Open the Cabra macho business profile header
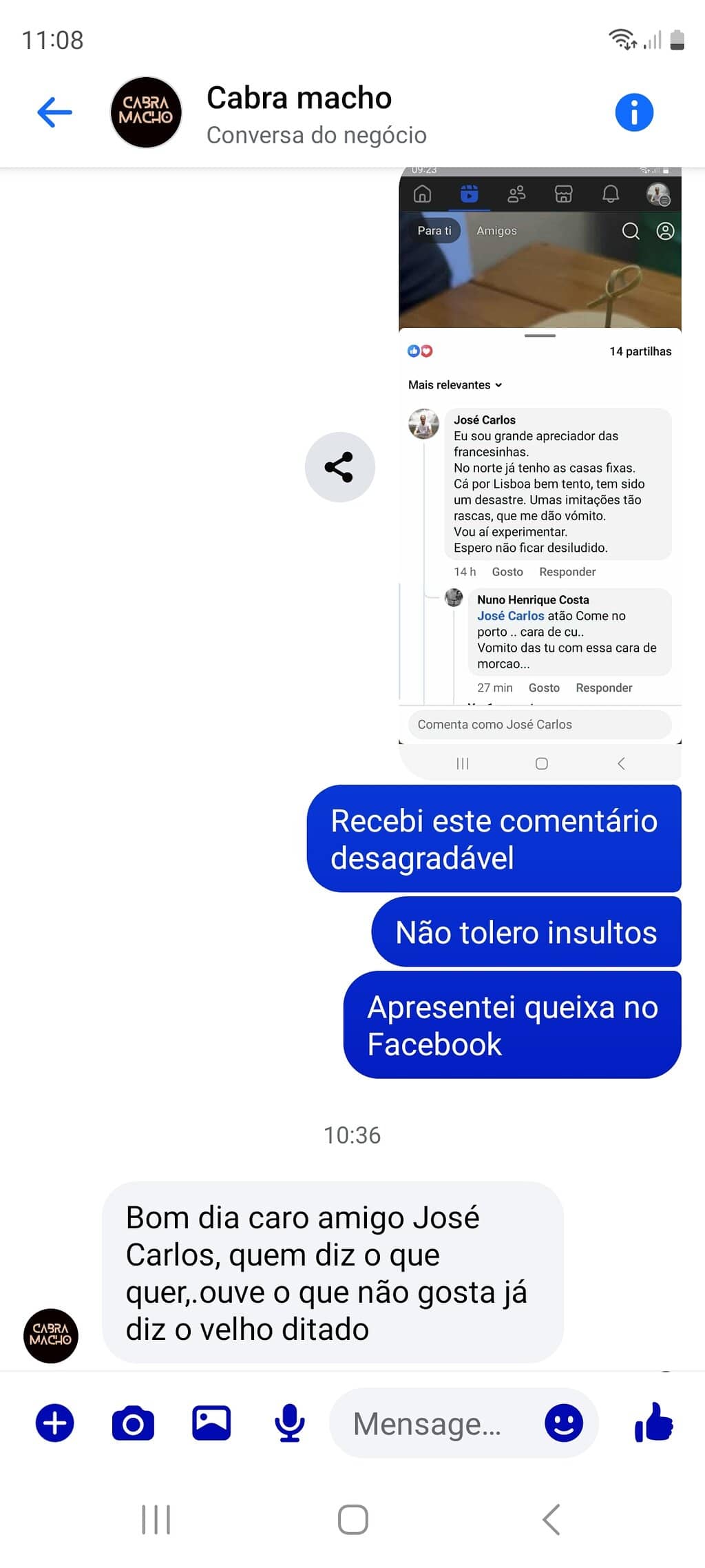The image size is (705, 1568). (299, 114)
